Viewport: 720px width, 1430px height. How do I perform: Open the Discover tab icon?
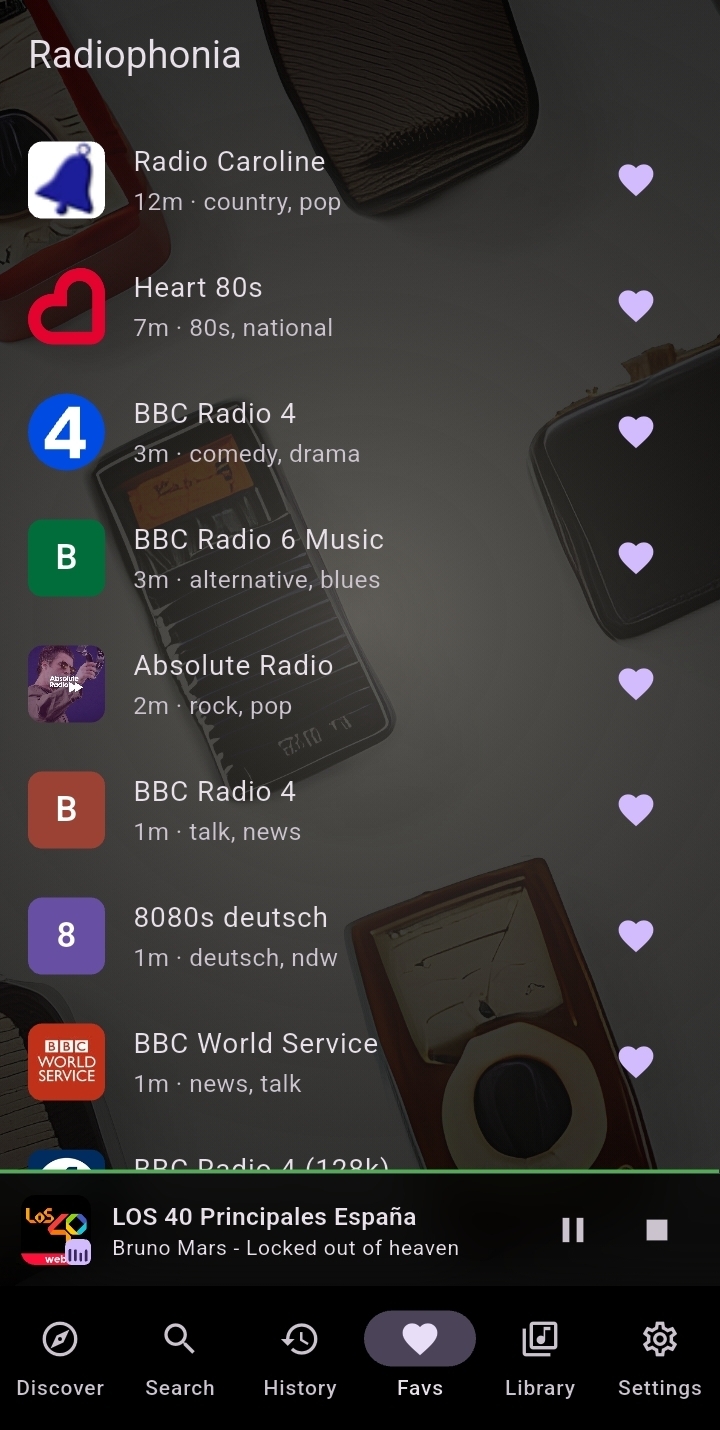pos(60,1338)
